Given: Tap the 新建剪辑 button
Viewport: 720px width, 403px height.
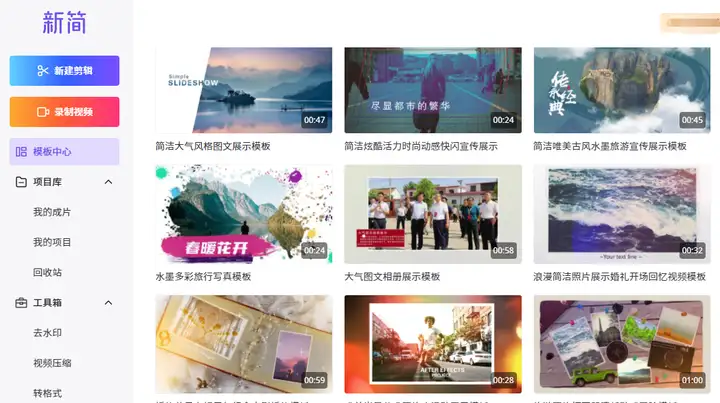Looking at the screenshot, I should [64, 71].
